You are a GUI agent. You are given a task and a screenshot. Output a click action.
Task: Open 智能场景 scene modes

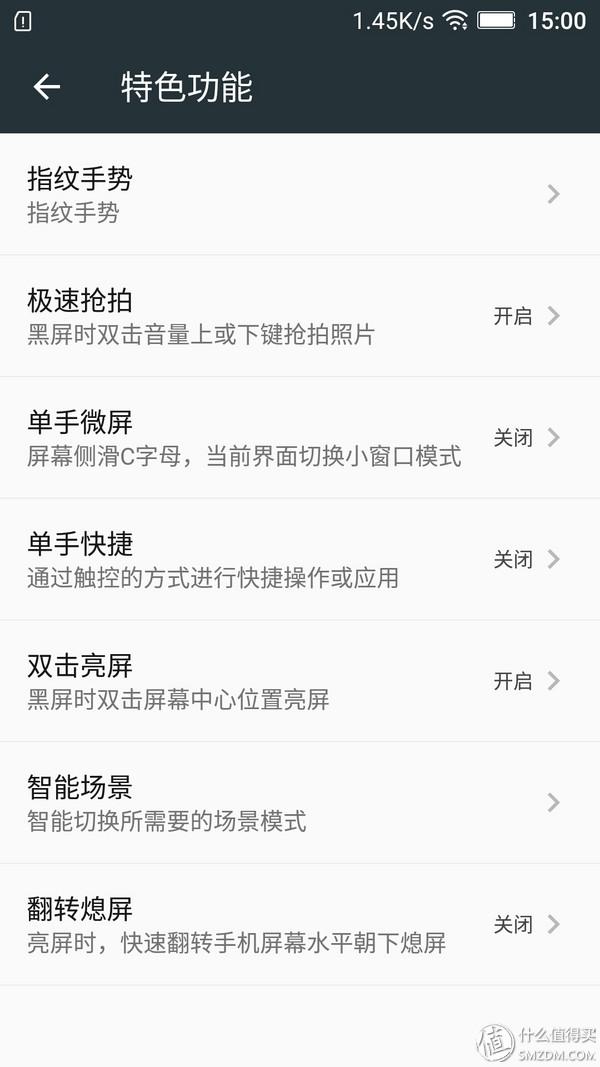click(x=300, y=803)
